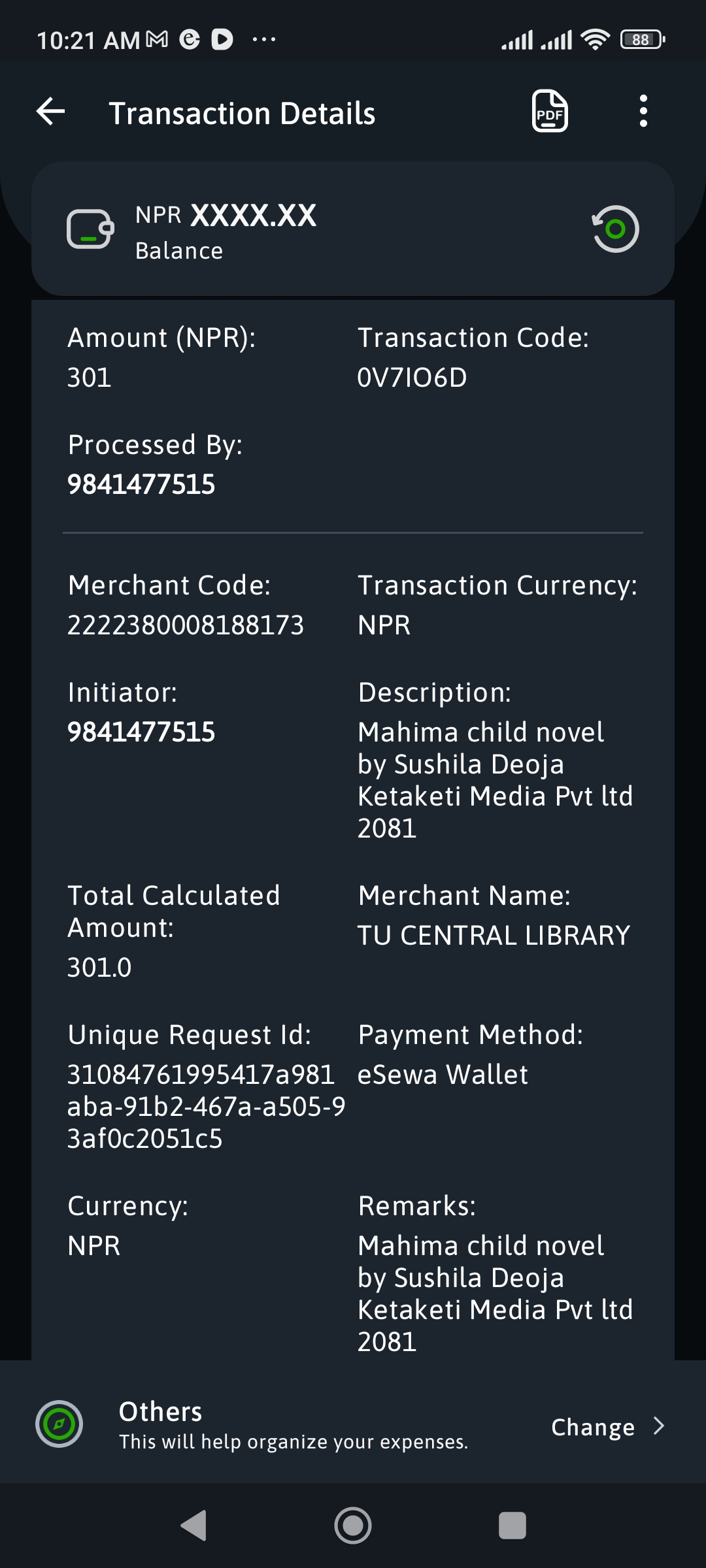
Task: Reveal the hidden wallet balance
Action: [x=615, y=229]
